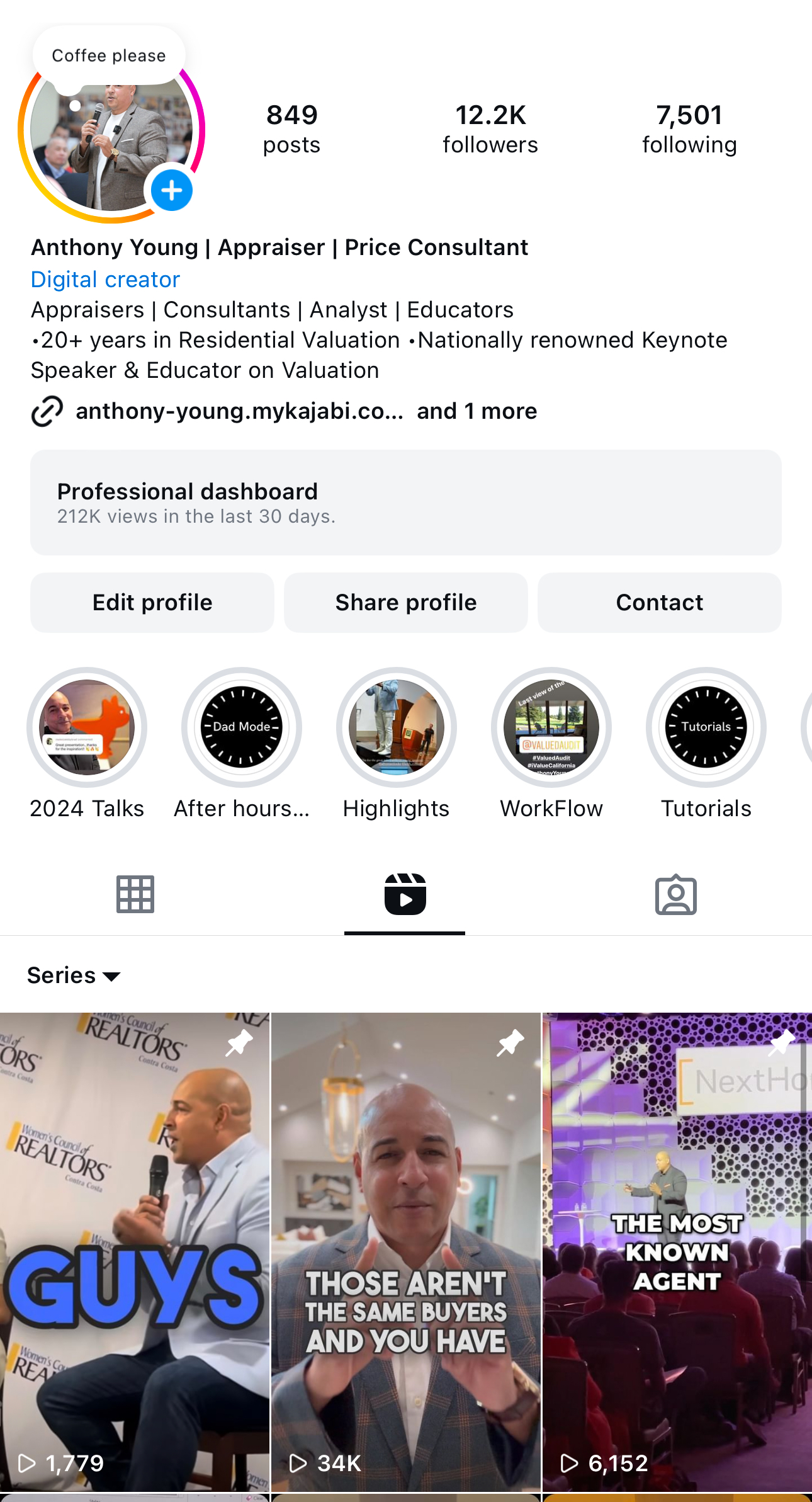View the After hours highlight
The height and width of the screenshot is (1502, 812).
242,727
